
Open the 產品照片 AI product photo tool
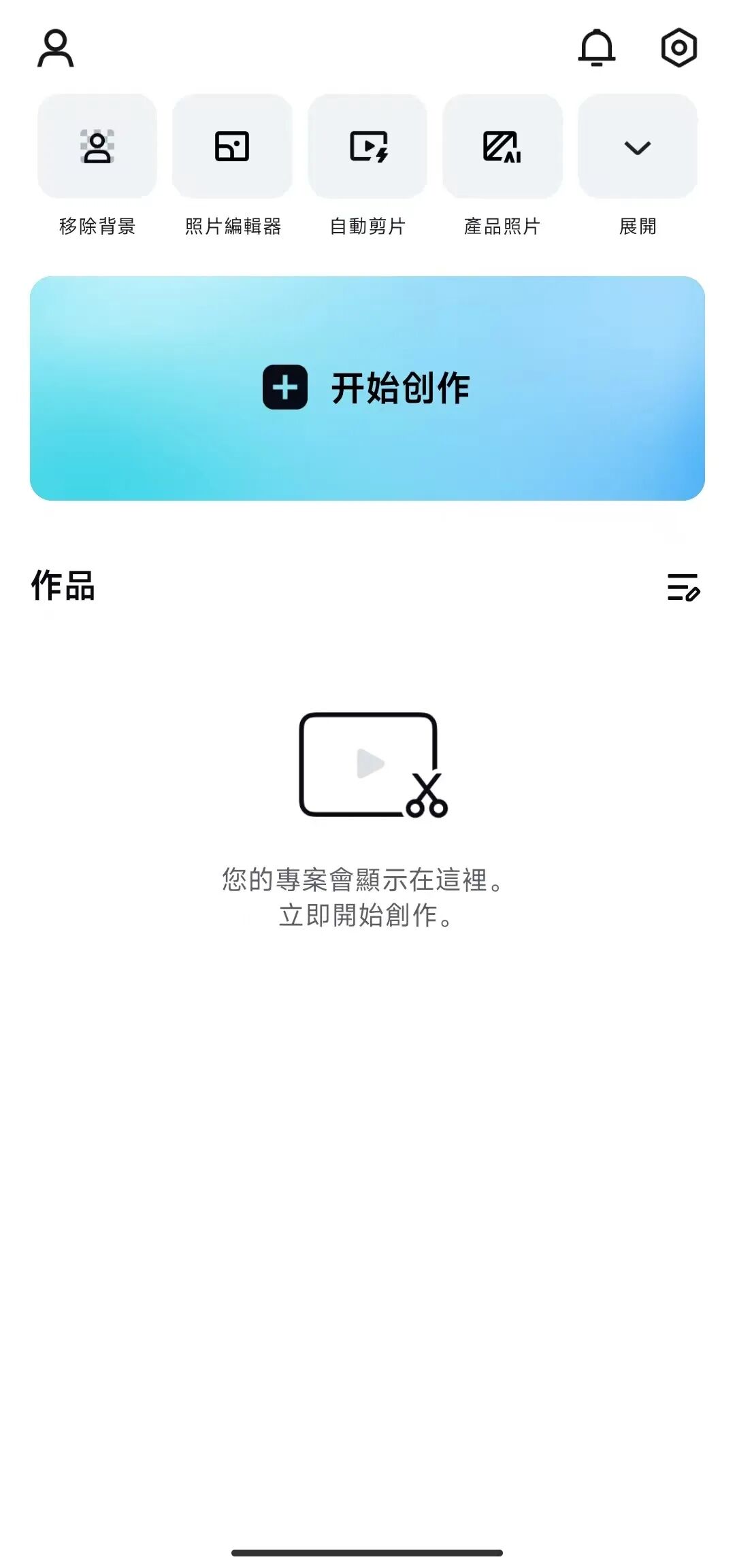tap(502, 148)
